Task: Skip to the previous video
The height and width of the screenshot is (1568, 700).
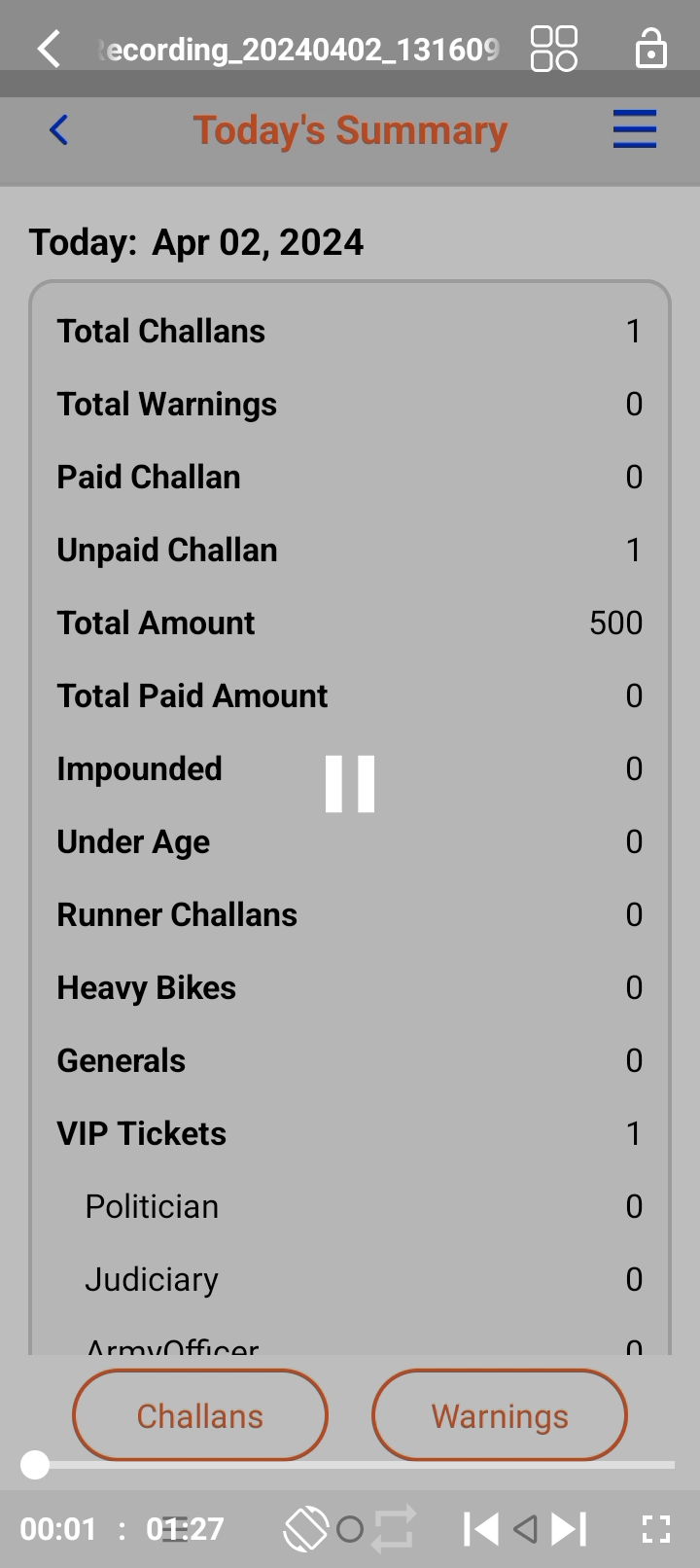Action: (480, 1529)
